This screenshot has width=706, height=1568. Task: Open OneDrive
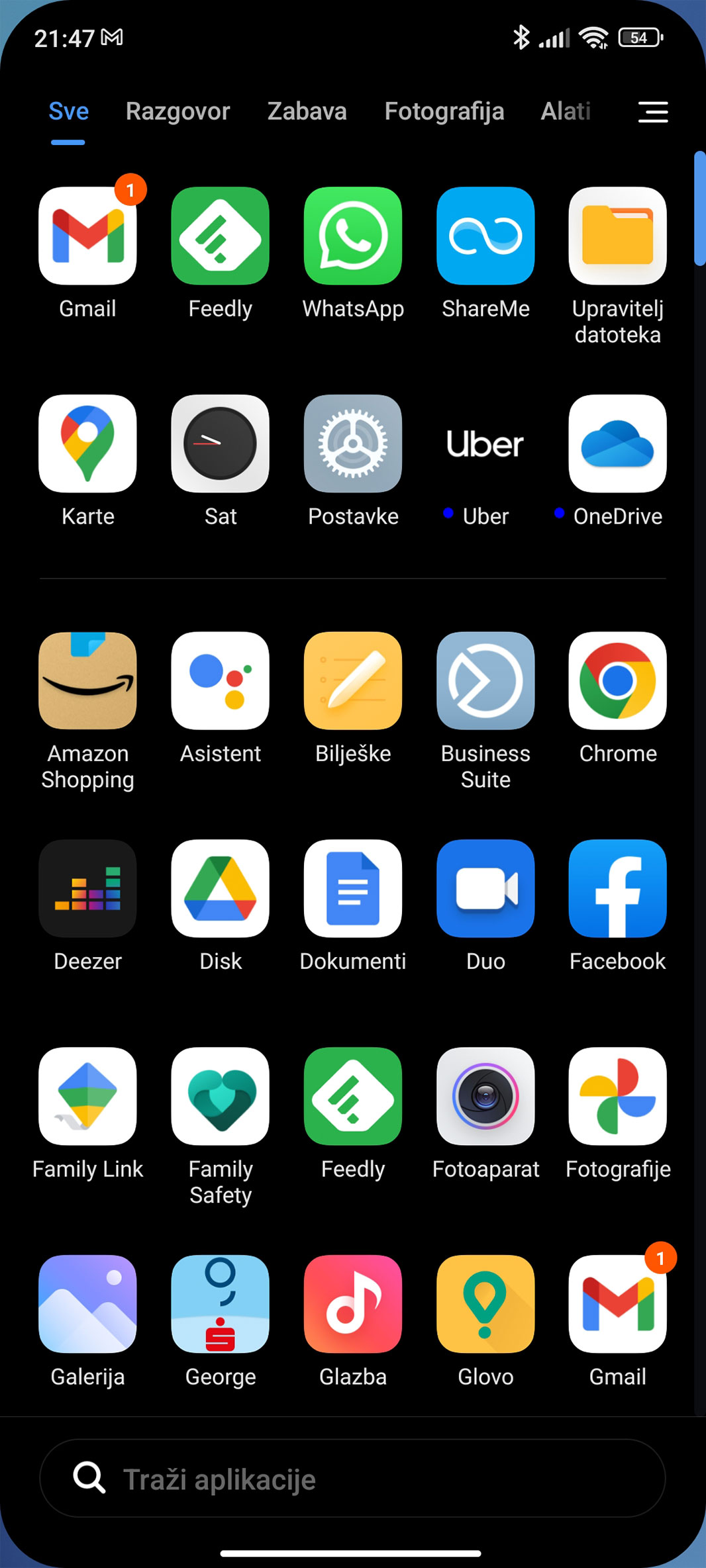tap(617, 444)
